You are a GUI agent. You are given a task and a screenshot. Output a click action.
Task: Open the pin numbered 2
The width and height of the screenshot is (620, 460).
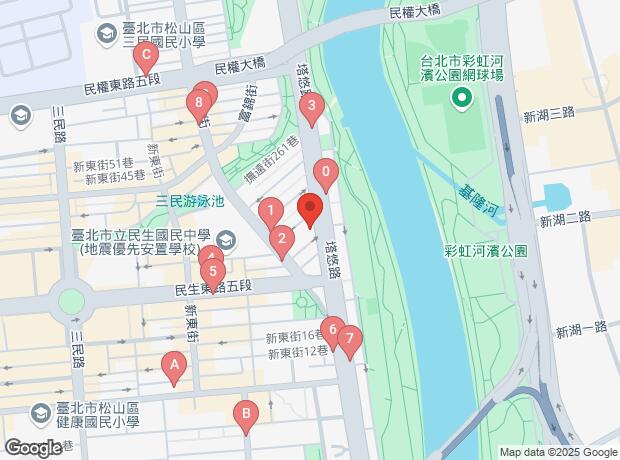click(x=282, y=238)
